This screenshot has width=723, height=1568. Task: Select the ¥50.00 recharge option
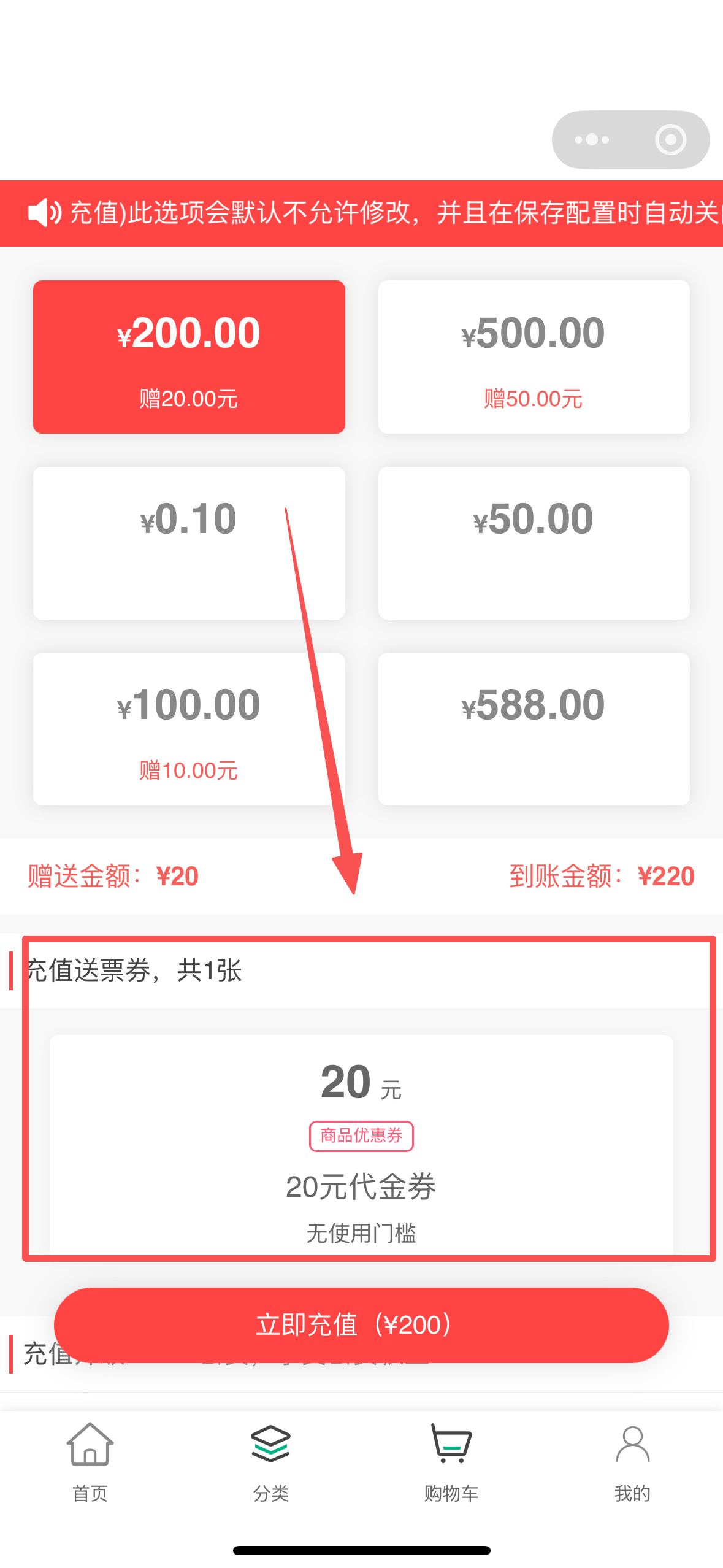click(x=534, y=542)
